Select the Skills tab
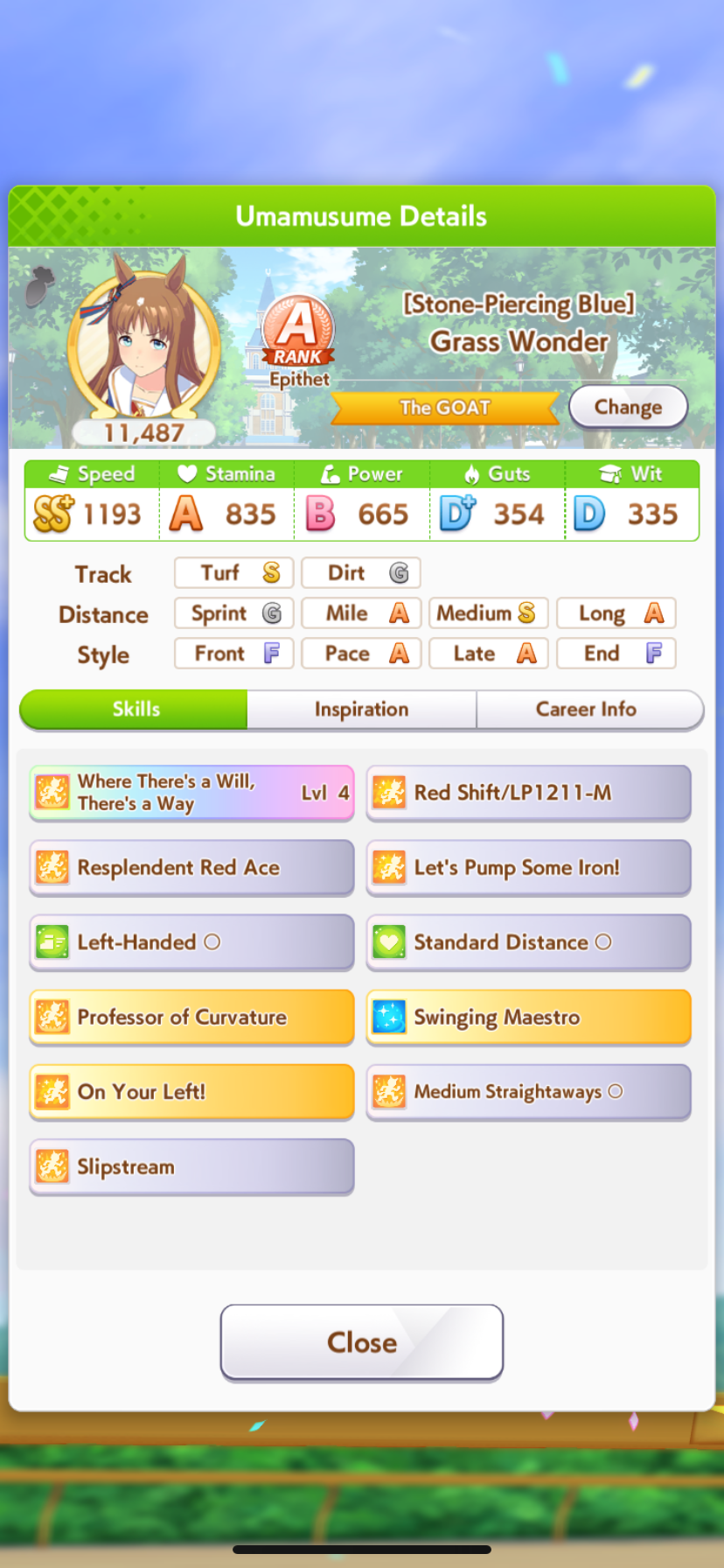The image size is (724, 1568). [134, 709]
